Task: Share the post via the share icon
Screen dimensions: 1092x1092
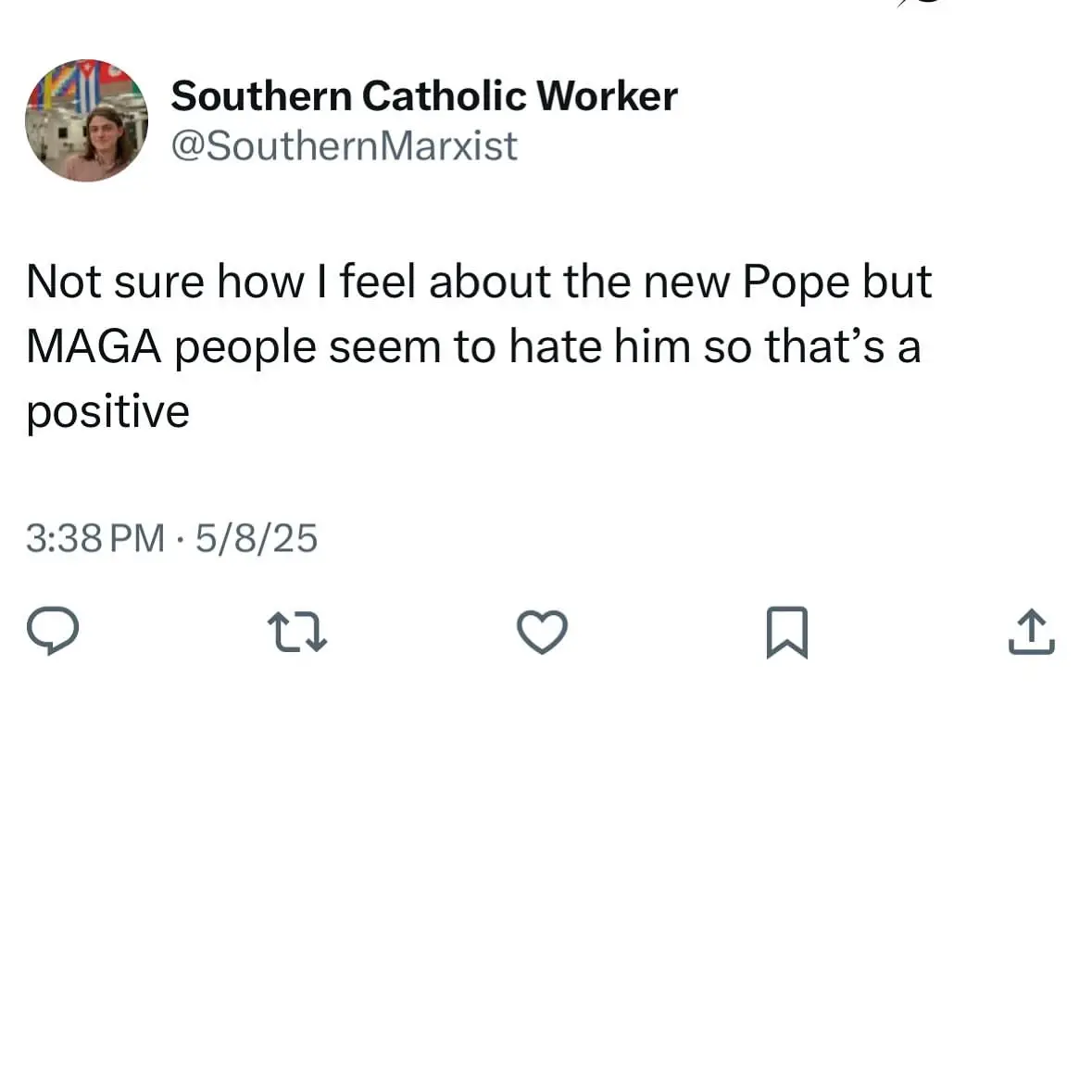Action: click(1031, 632)
